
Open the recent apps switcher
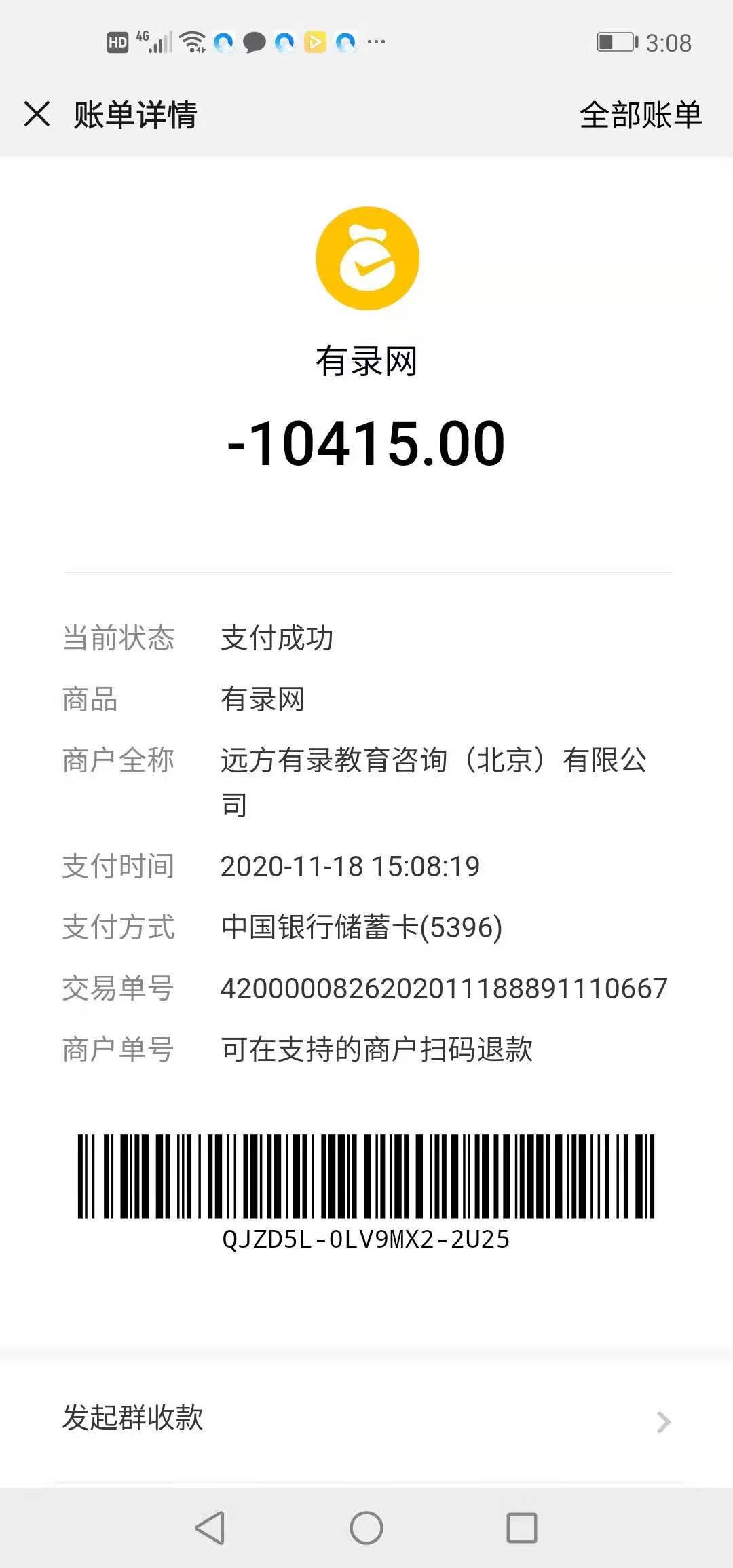coord(522,1528)
